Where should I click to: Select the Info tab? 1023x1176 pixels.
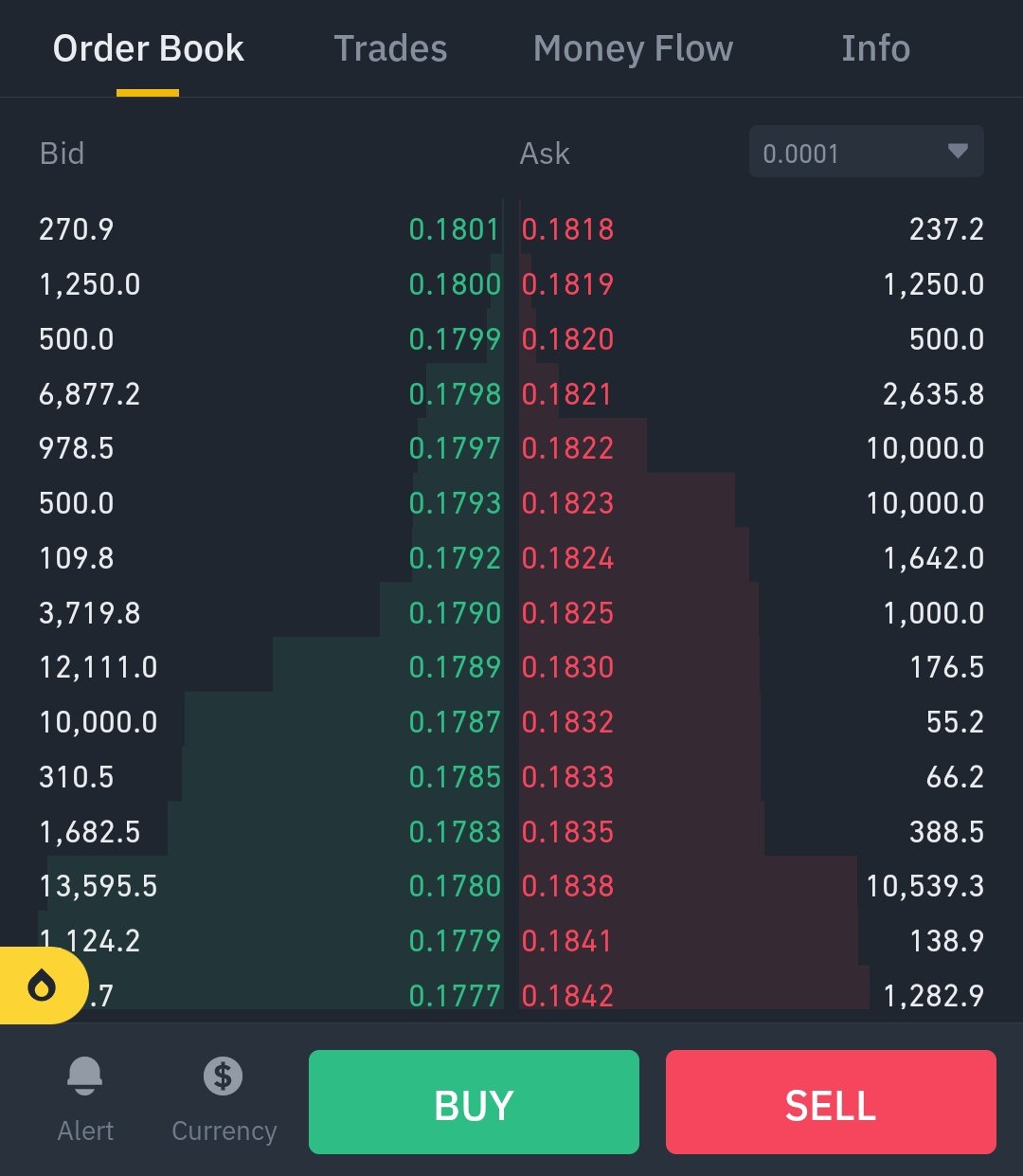[875, 48]
